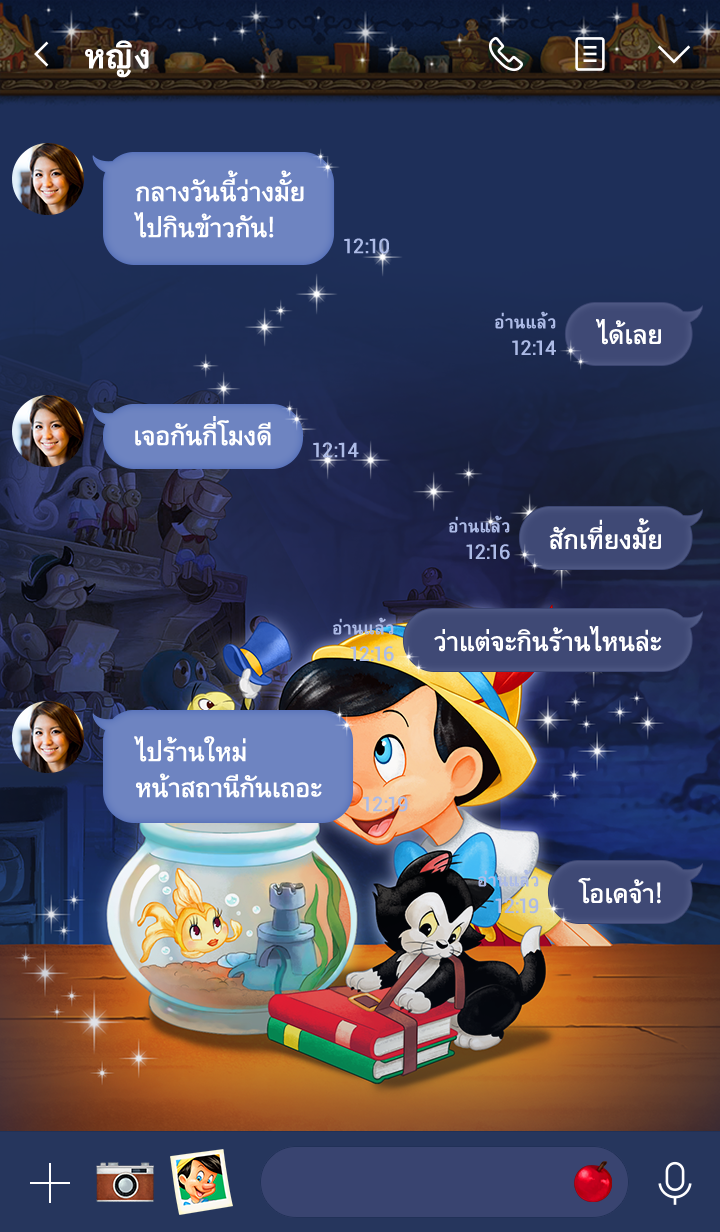This screenshot has height=1232, width=720.
Task: Expand the chat menu chevron
Action: pos(673,55)
